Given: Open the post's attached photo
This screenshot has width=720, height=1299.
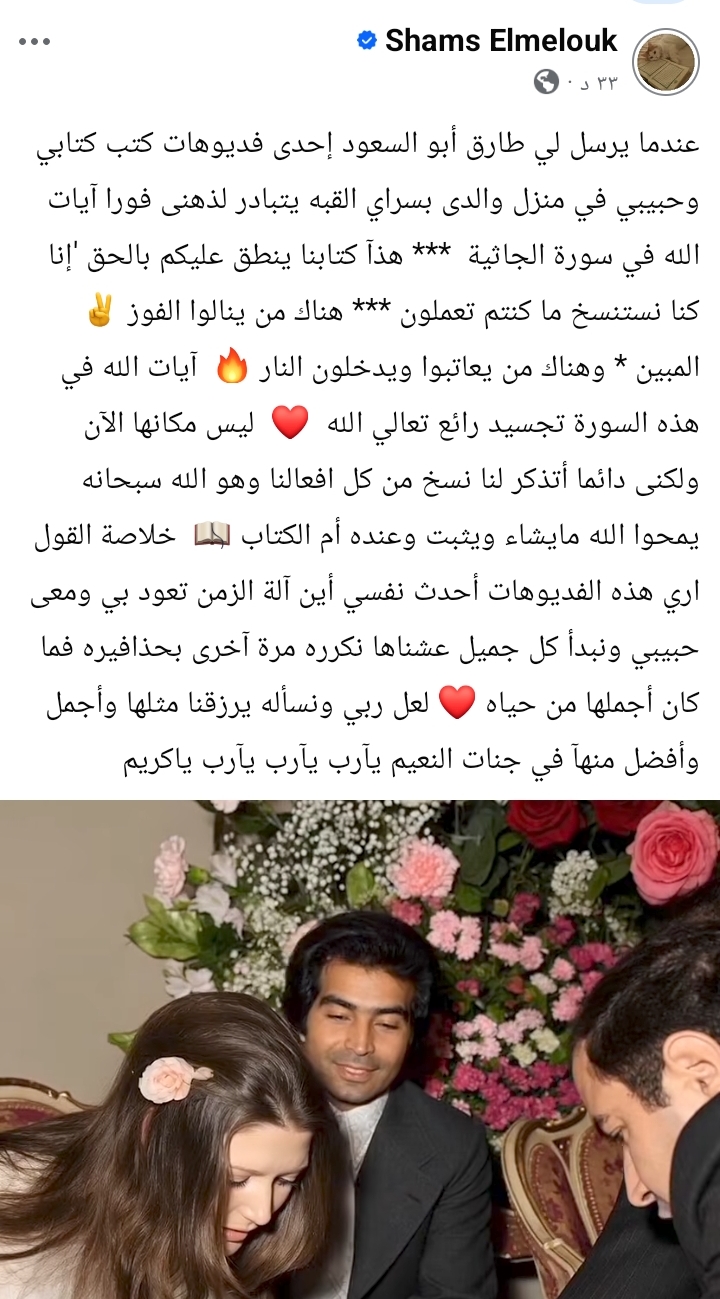Looking at the screenshot, I should point(360,1050).
